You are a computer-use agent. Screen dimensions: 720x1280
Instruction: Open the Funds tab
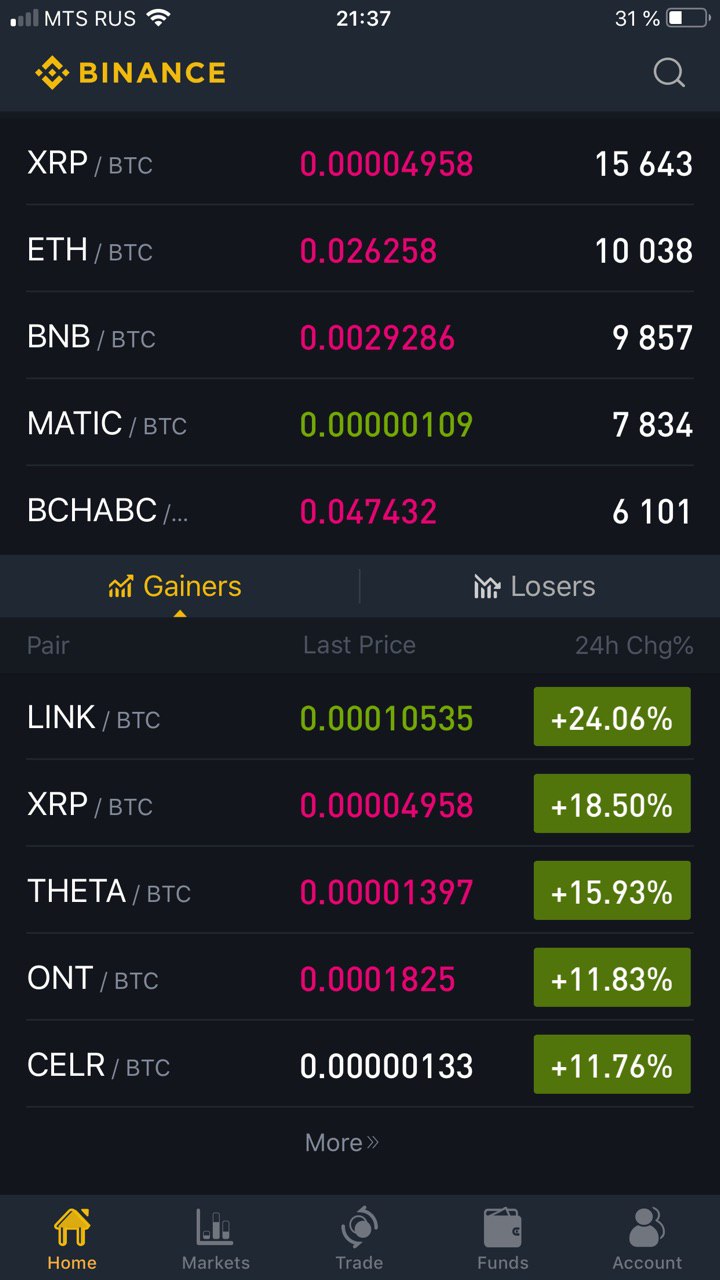click(x=503, y=1238)
